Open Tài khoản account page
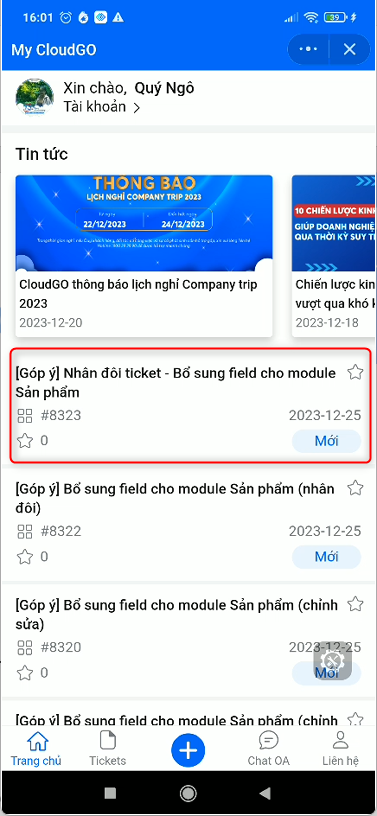The width and height of the screenshot is (377, 816). (102, 107)
